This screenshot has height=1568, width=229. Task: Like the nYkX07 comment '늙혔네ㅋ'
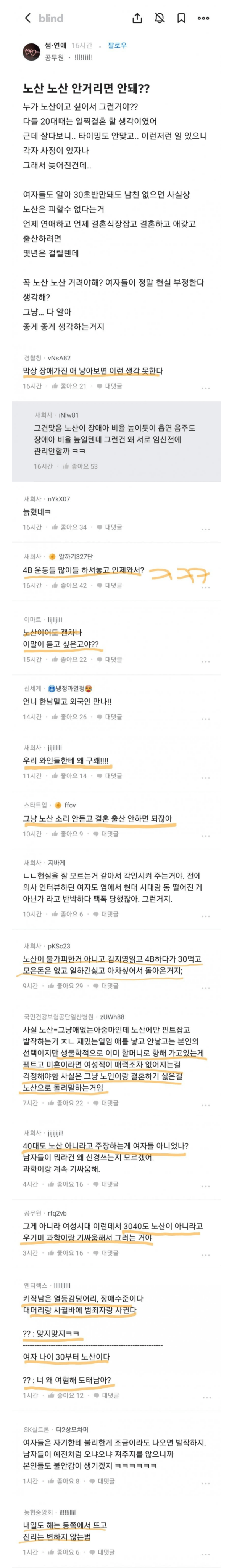(69, 527)
